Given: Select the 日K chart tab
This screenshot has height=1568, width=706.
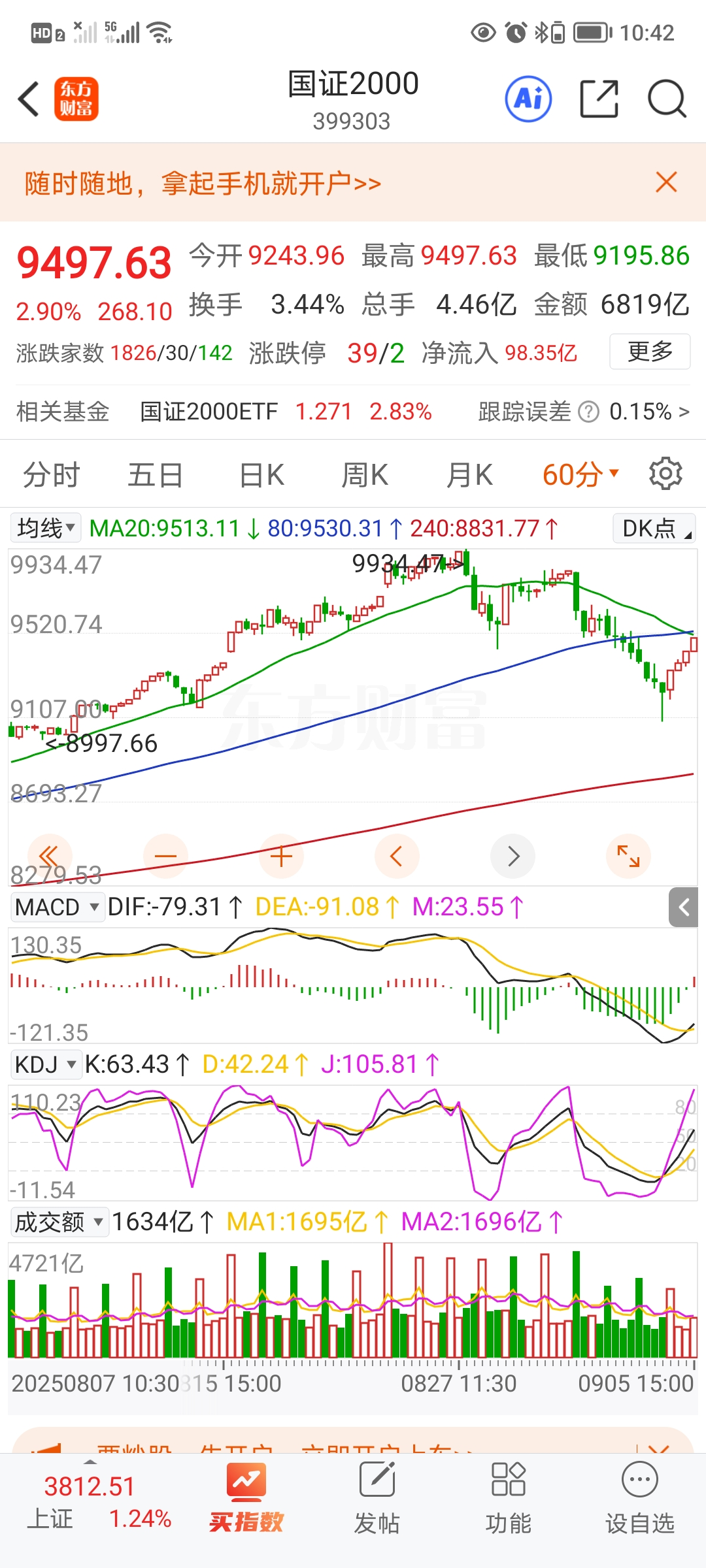Looking at the screenshot, I should coord(261,474).
